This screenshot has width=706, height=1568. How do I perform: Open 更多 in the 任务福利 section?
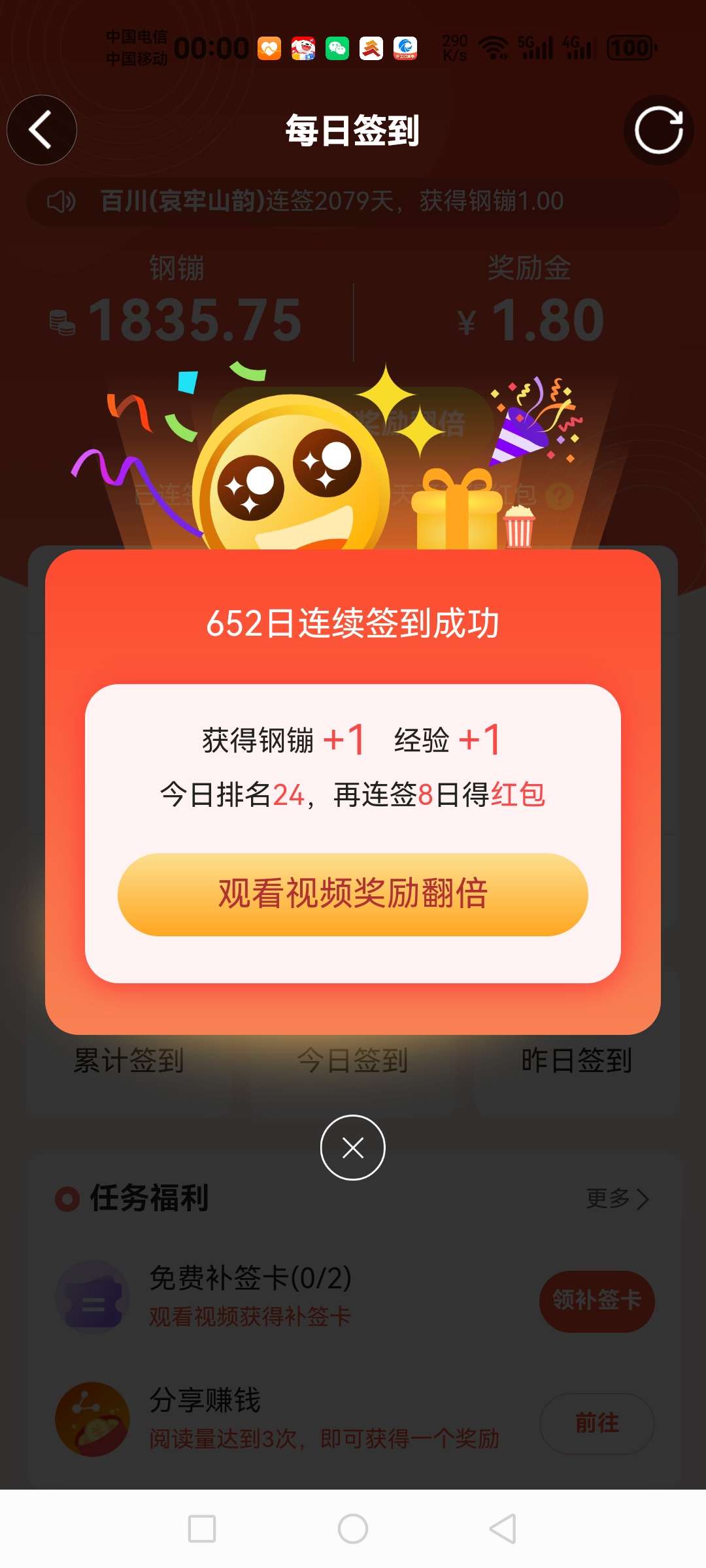pos(616,1198)
